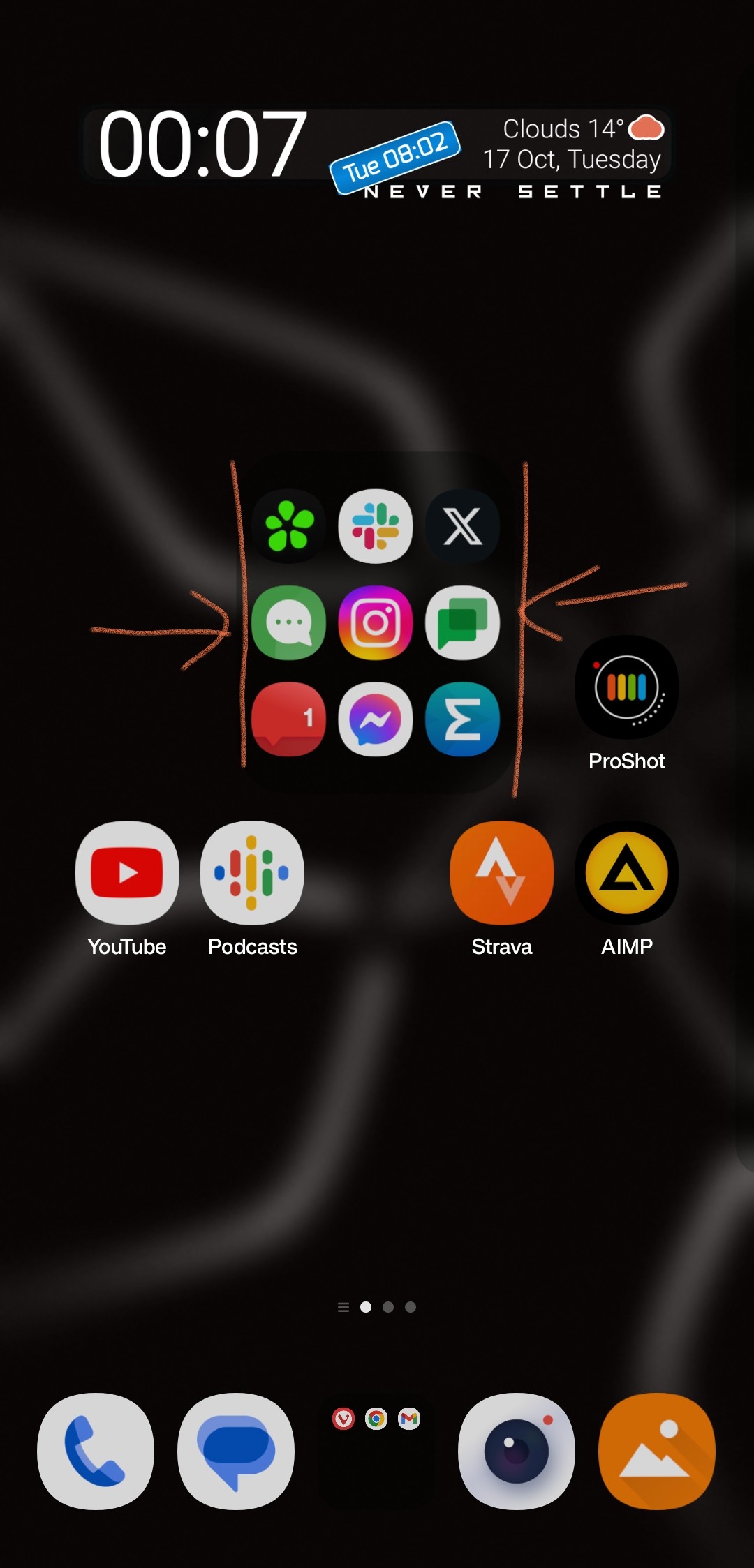Viewport: 754px width, 1568px height.
Task: Launch ICQ messenger
Action: point(289,527)
